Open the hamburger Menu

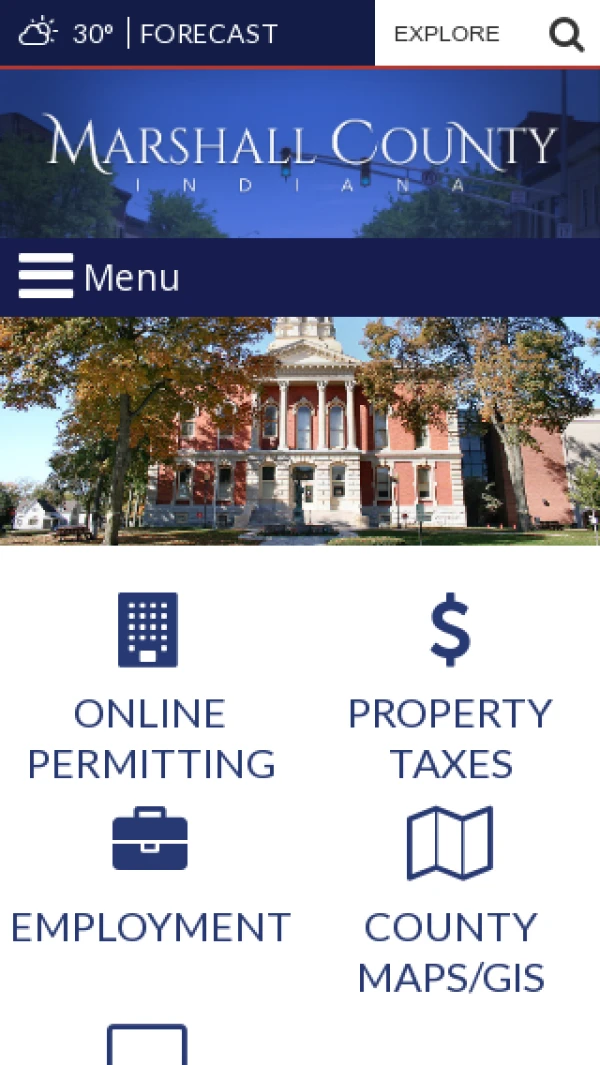click(x=98, y=277)
